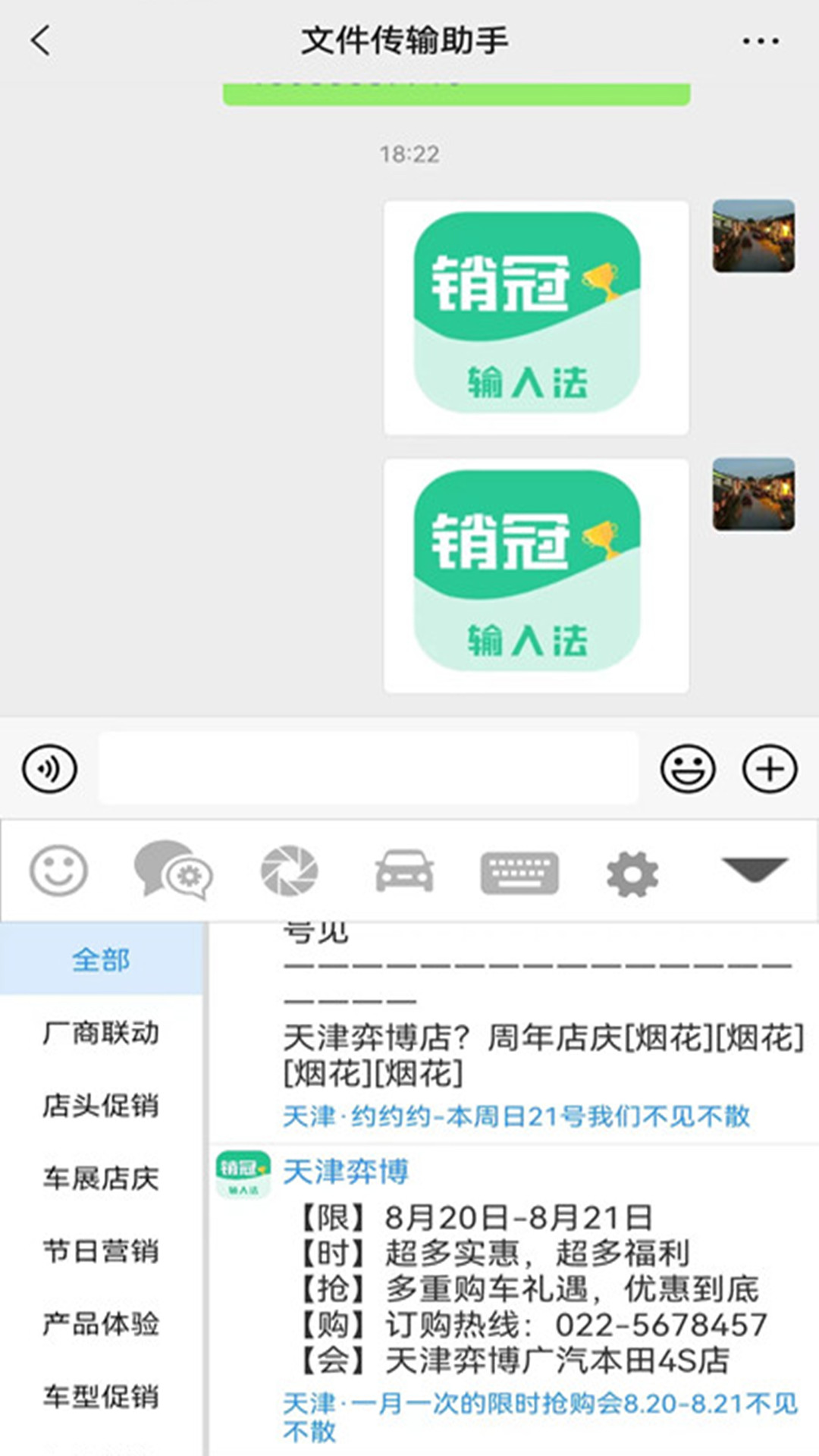Open the chat phrases settings icon

173,871
